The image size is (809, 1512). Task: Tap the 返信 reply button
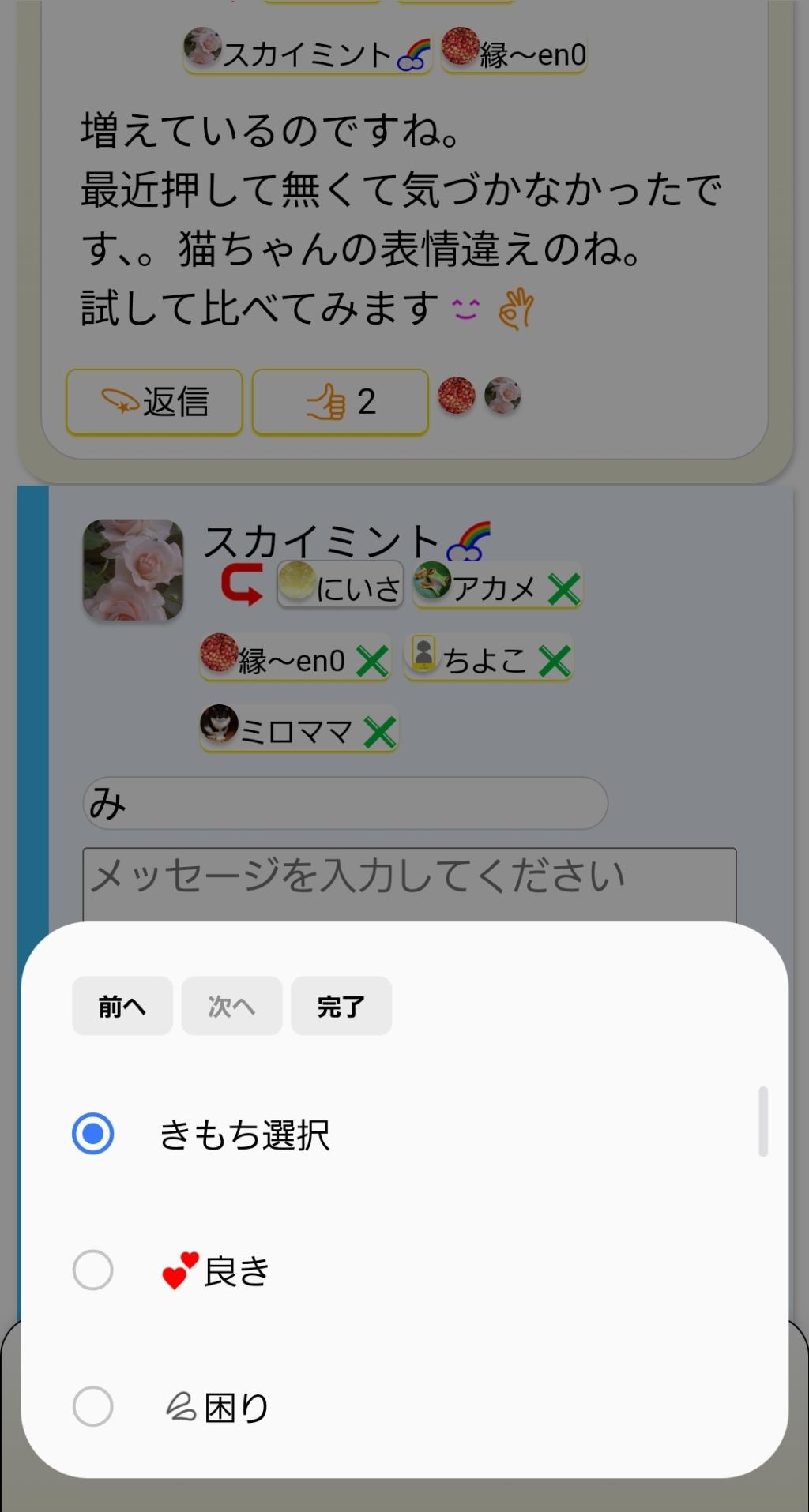pyautogui.click(x=154, y=402)
